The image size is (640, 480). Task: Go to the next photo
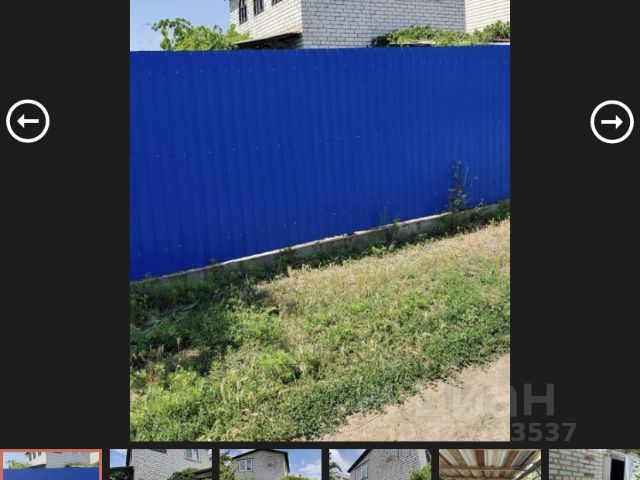611,122
